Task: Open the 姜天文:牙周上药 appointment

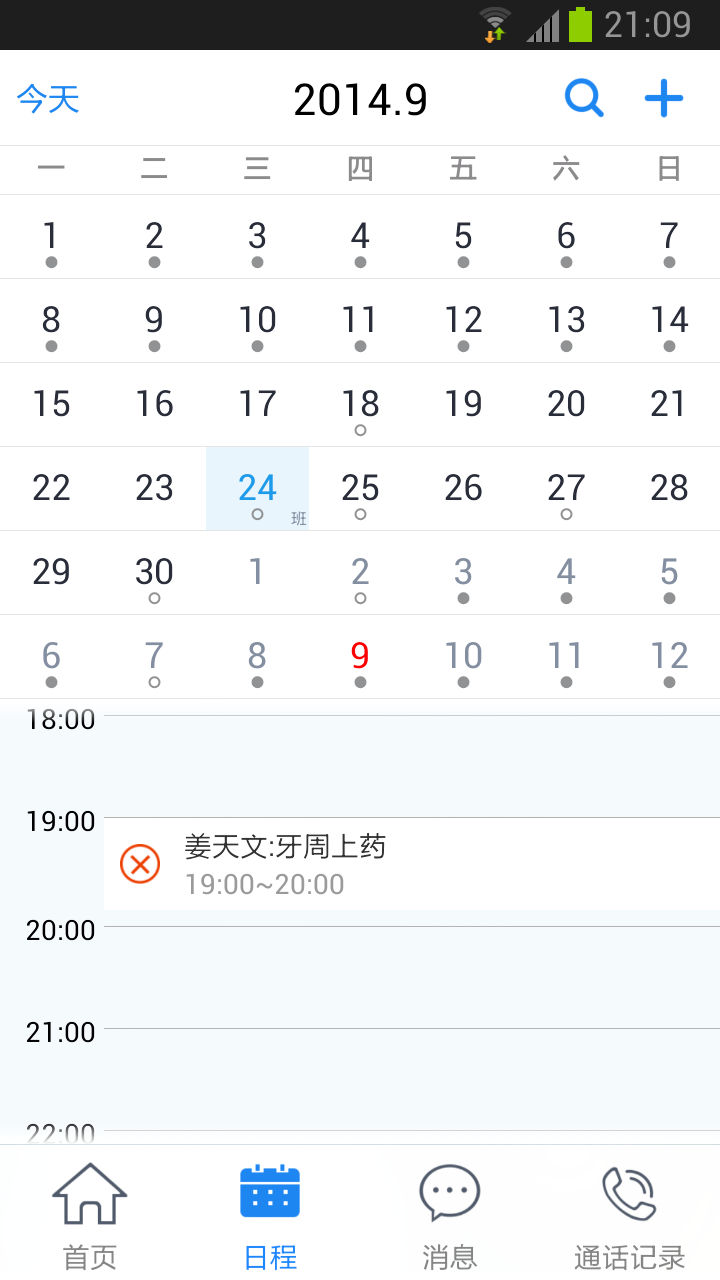Action: point(412,864)
